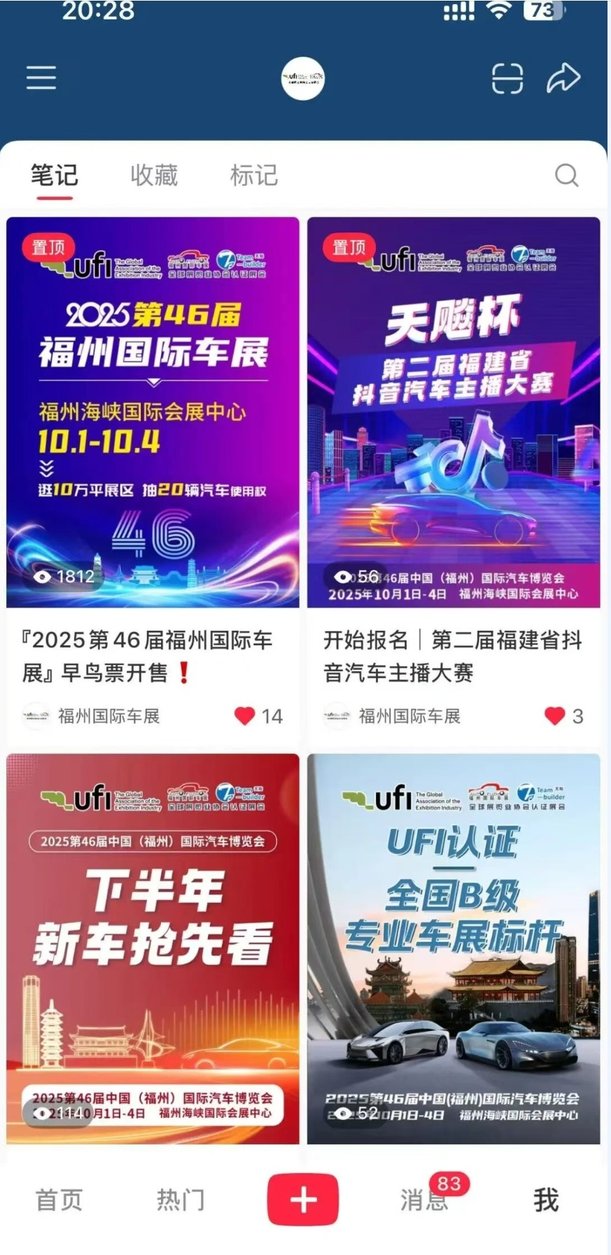Go to the 首页 tab
This screenshot has height=1255, width=611.
(x=59, y=1200)
